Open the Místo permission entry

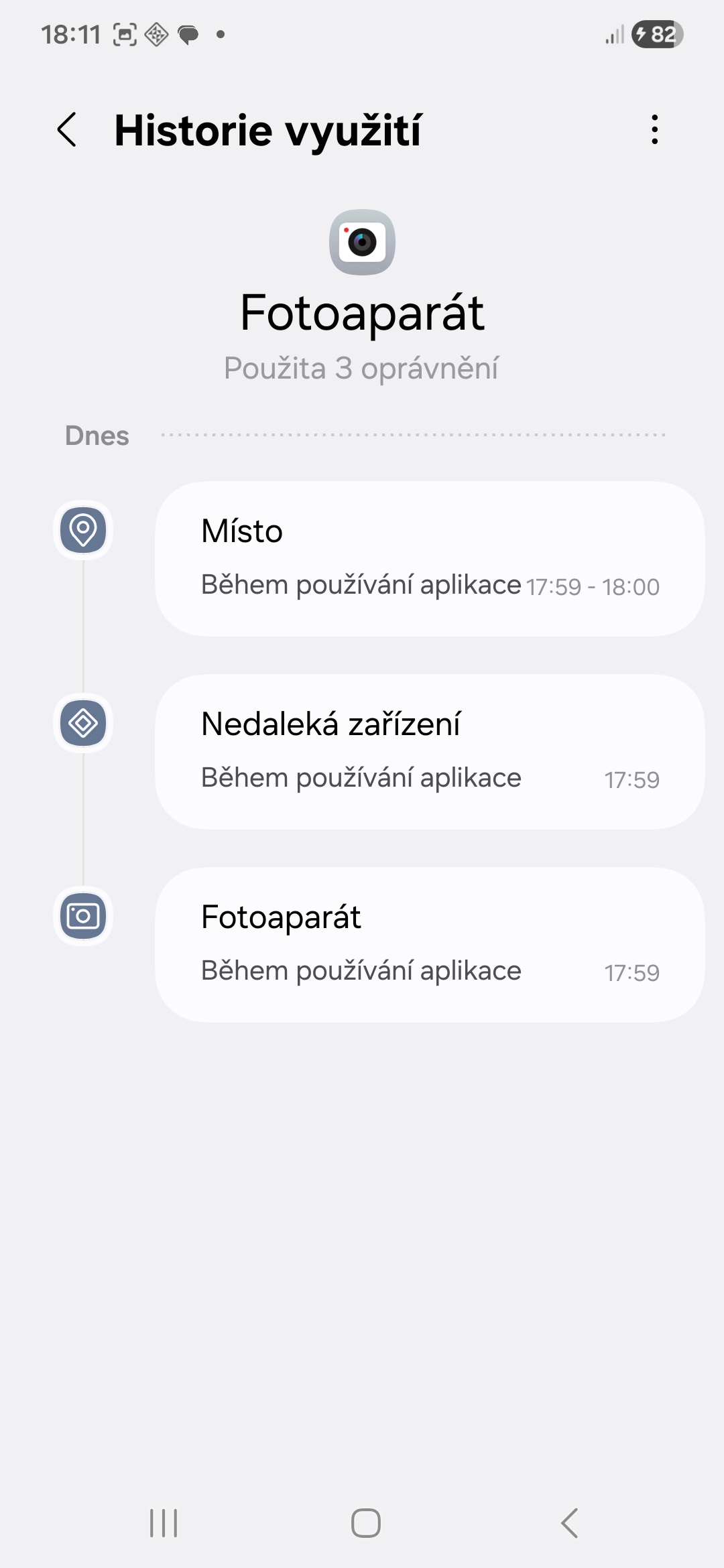(429, 558)
